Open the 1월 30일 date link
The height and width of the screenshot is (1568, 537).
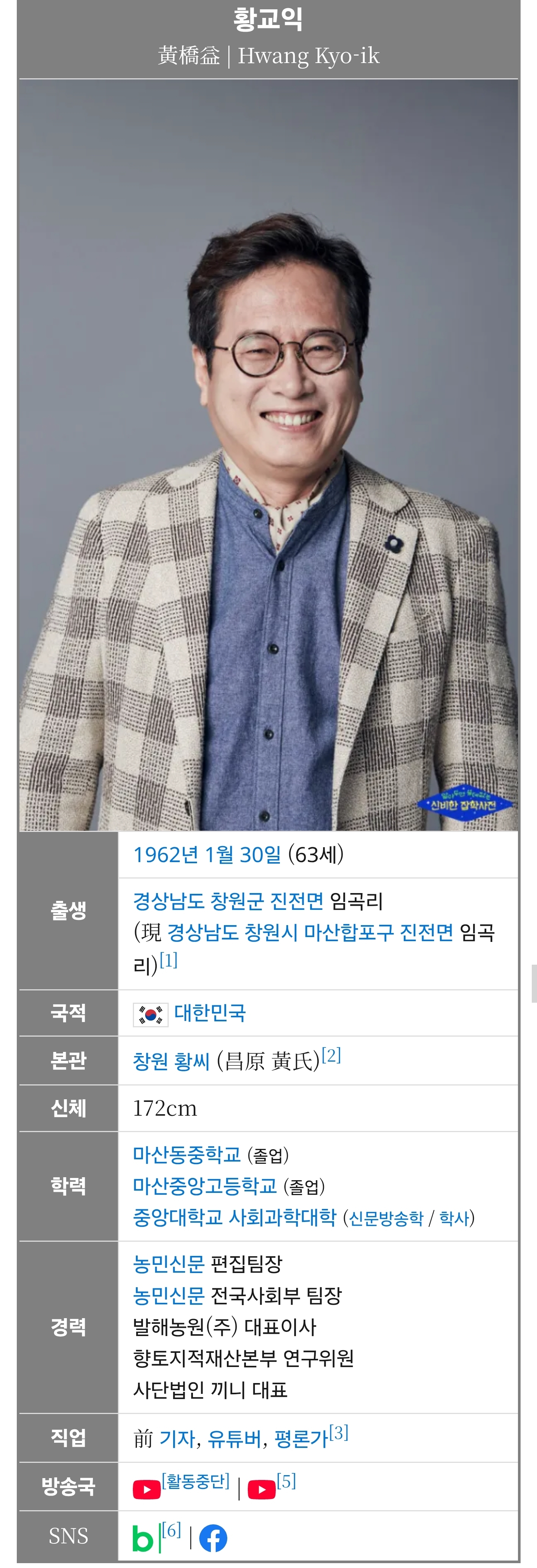tap(243, 855)
